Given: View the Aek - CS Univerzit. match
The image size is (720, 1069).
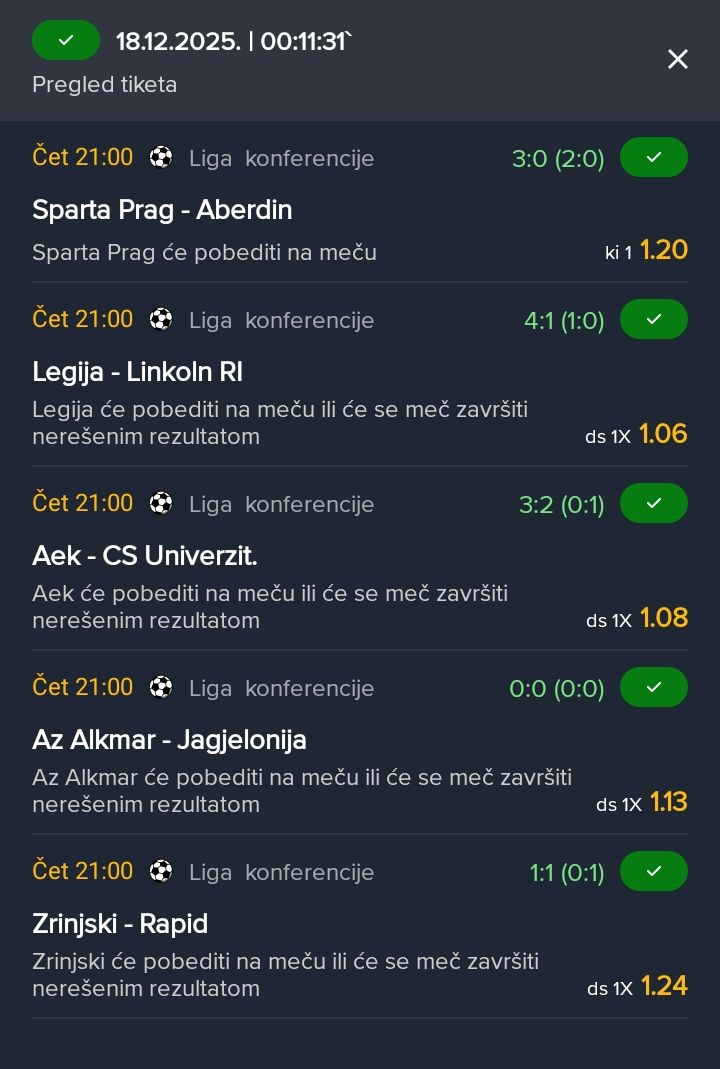Looking at the screenshot, I should [145, 556].
